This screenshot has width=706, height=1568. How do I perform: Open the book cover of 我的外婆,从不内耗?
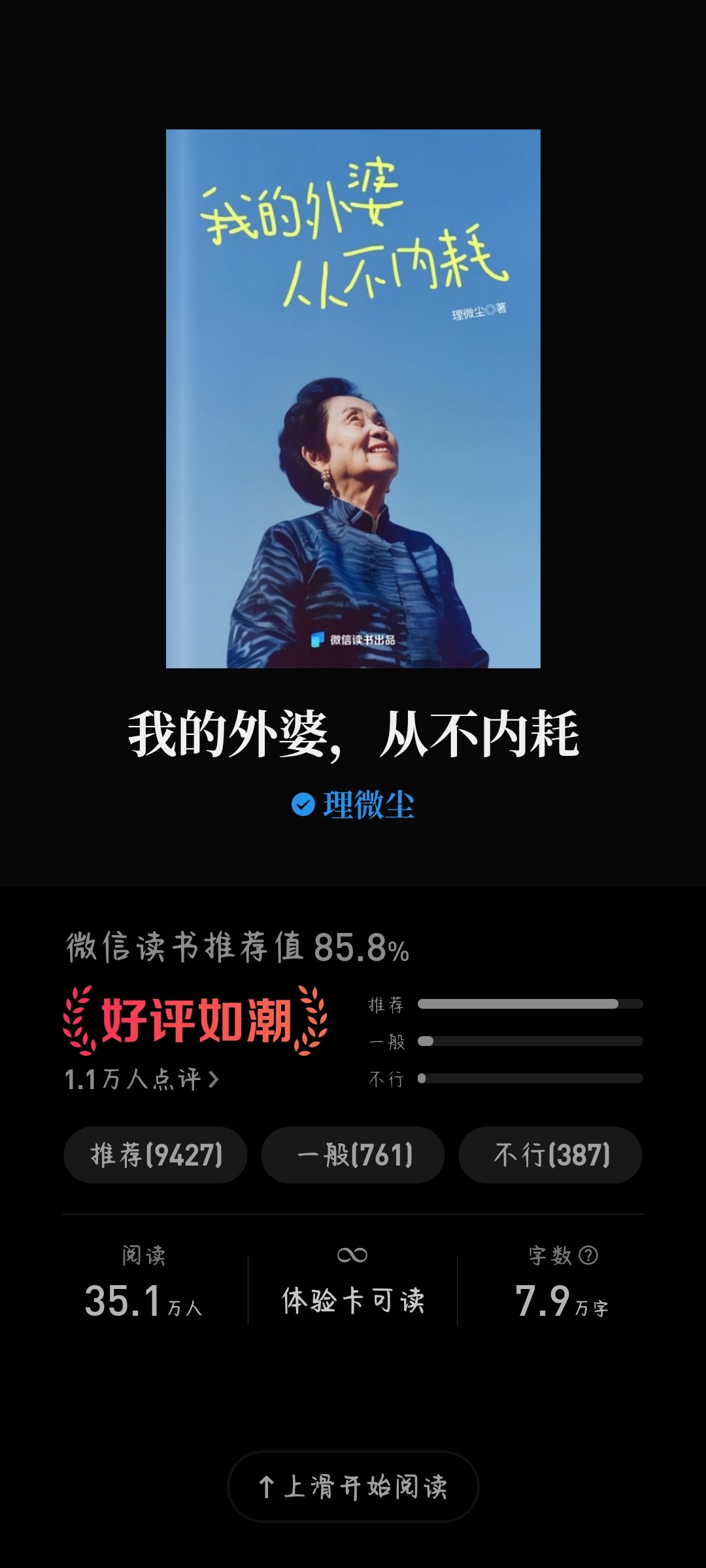[x=353, y=399]
